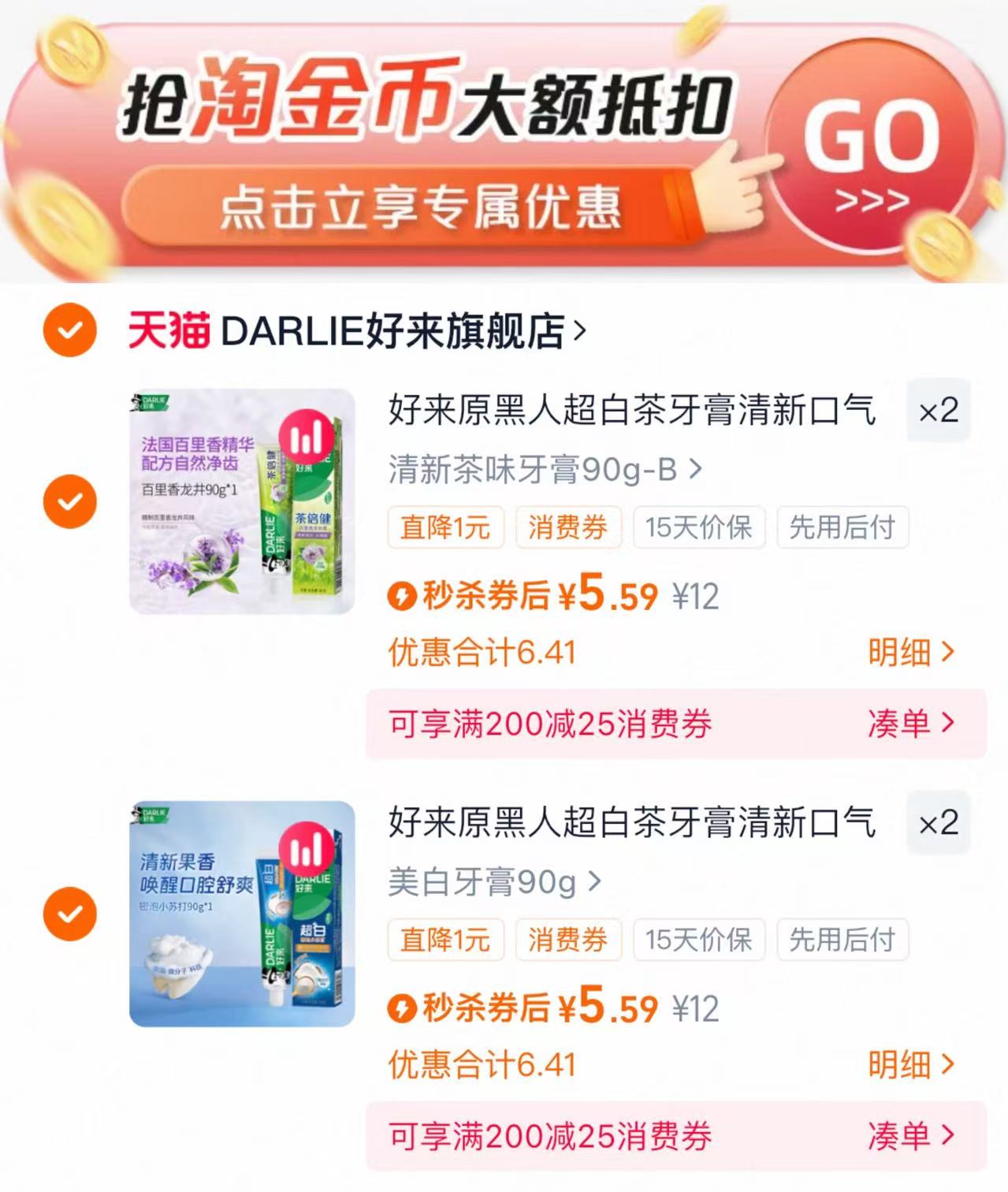Uncheck the store-level select checkbox for DARLIE好来旗舰店
Screen dimensions: 1008x1192
tap(69, 331)
